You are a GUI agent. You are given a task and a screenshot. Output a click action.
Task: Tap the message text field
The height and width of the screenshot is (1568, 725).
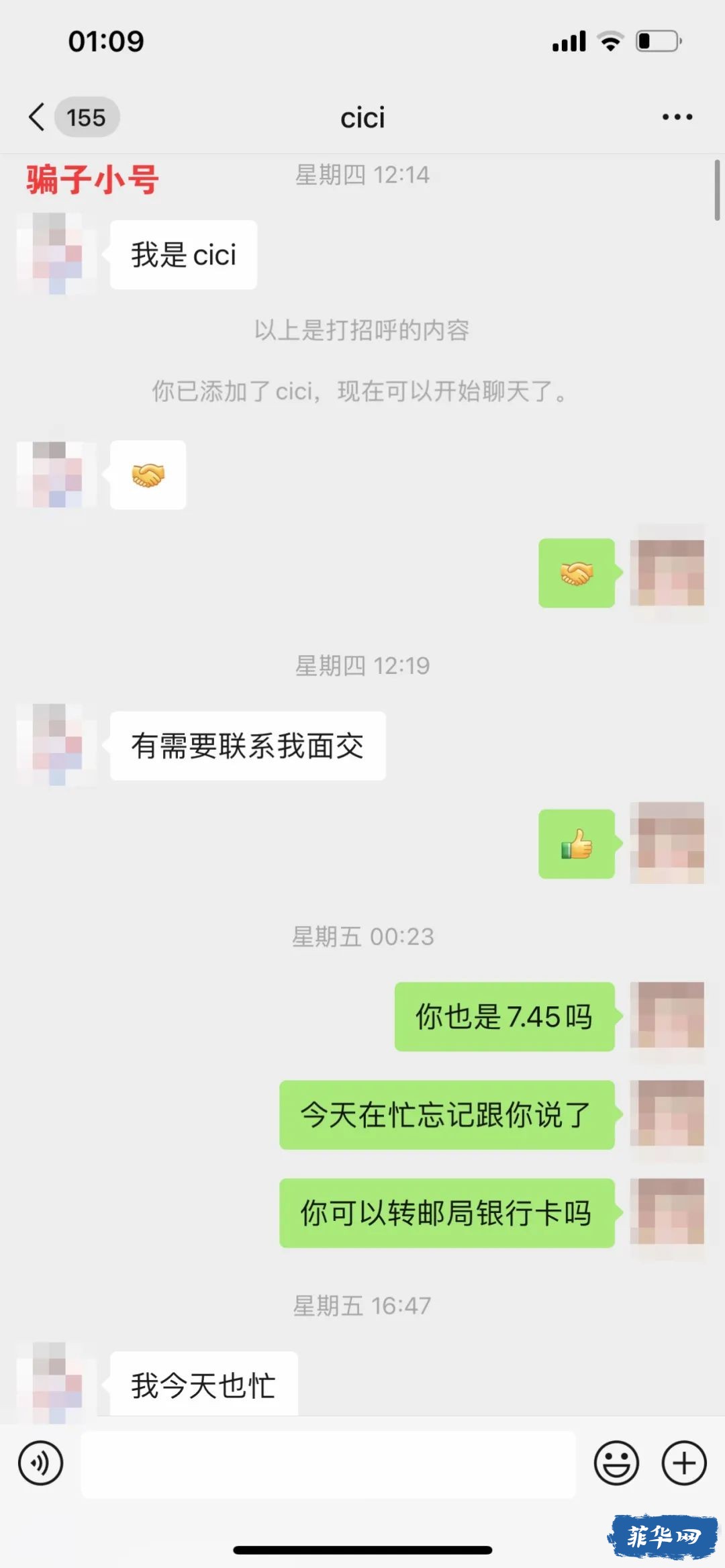[328, 1464]
